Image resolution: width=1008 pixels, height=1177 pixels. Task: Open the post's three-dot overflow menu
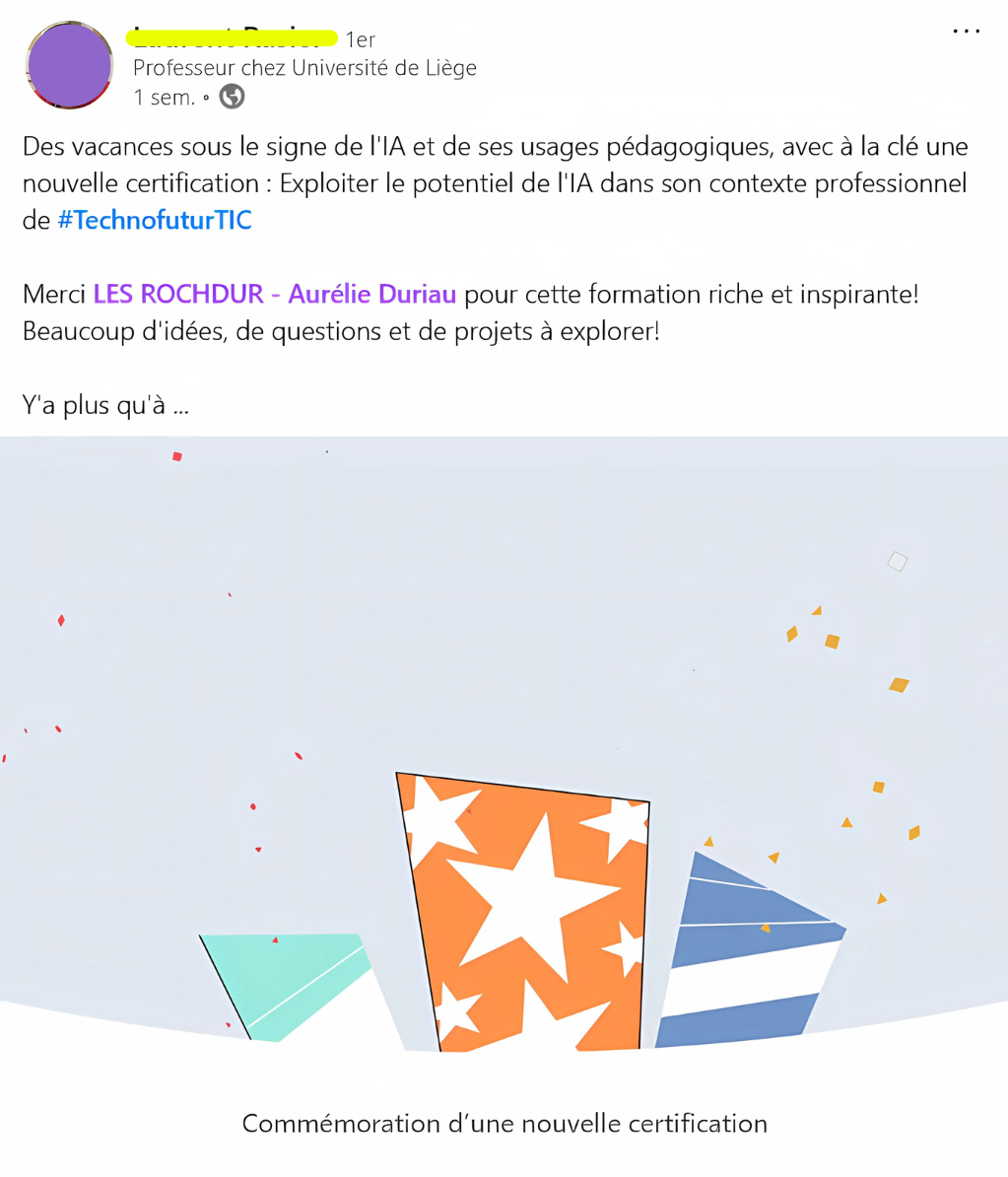click(966, 32)
